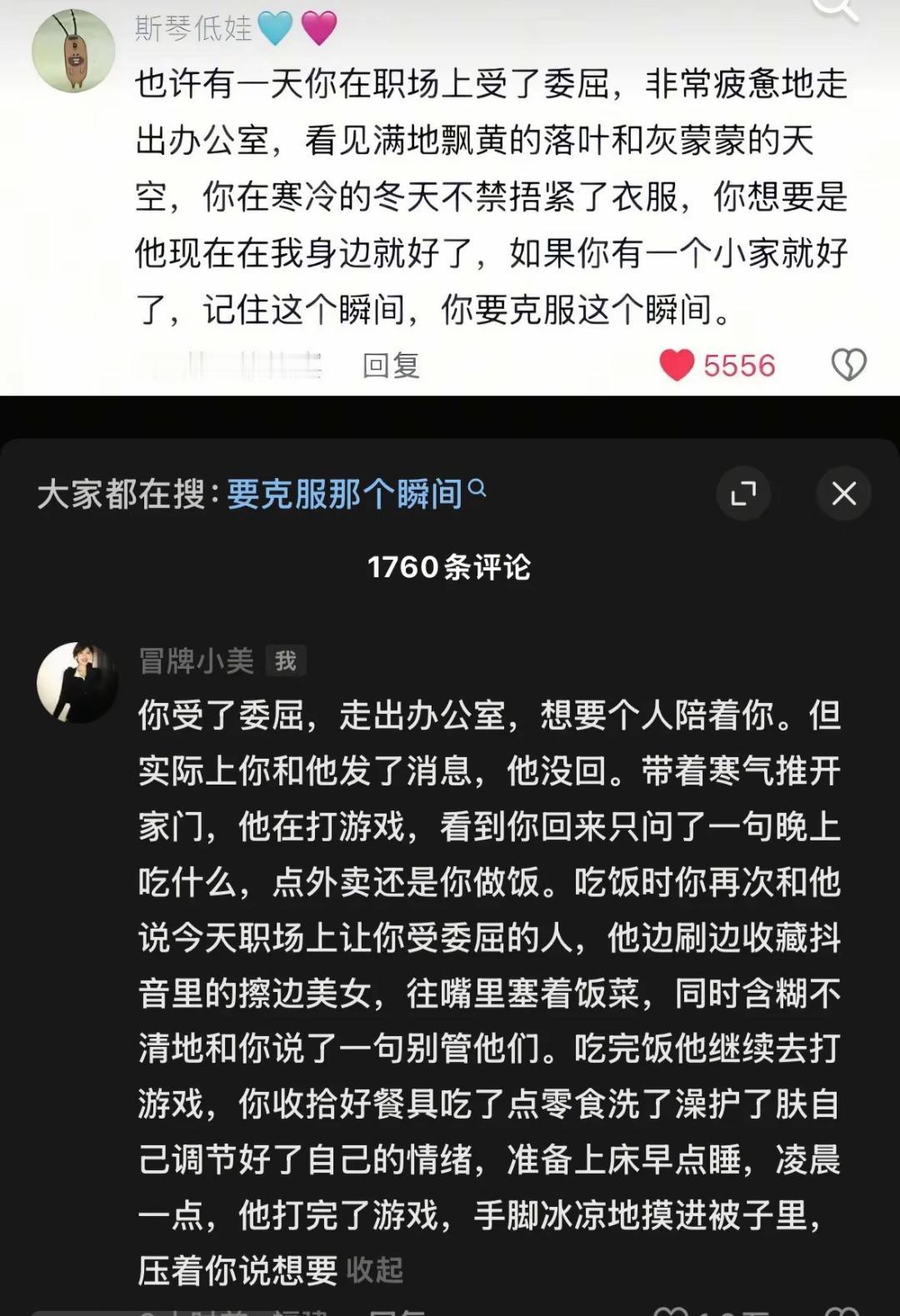Expand the search bar via the fullscreen icon
This screenshot has height=1316, width=900.
tap(744, 492)
